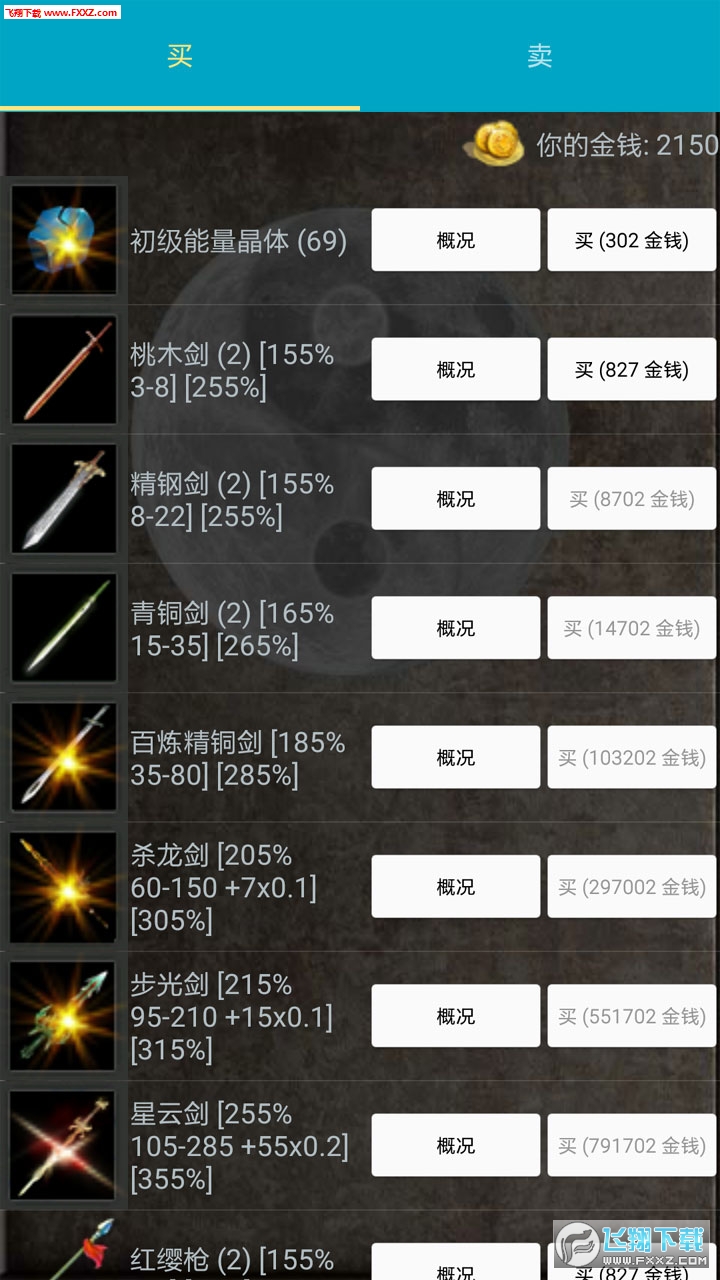This screenshot has height=1280, width=720.
Task: Buy 桃木剑 for 827 金钱
Action: [x=631, y=370]
